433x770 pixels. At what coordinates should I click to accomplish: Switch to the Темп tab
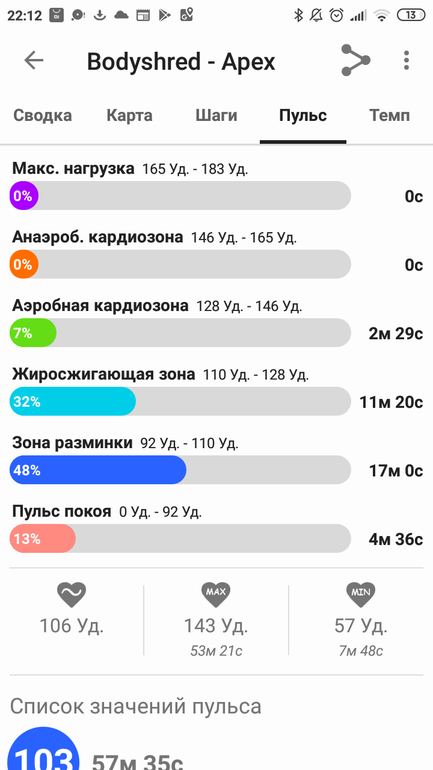(x=389, y=115)
